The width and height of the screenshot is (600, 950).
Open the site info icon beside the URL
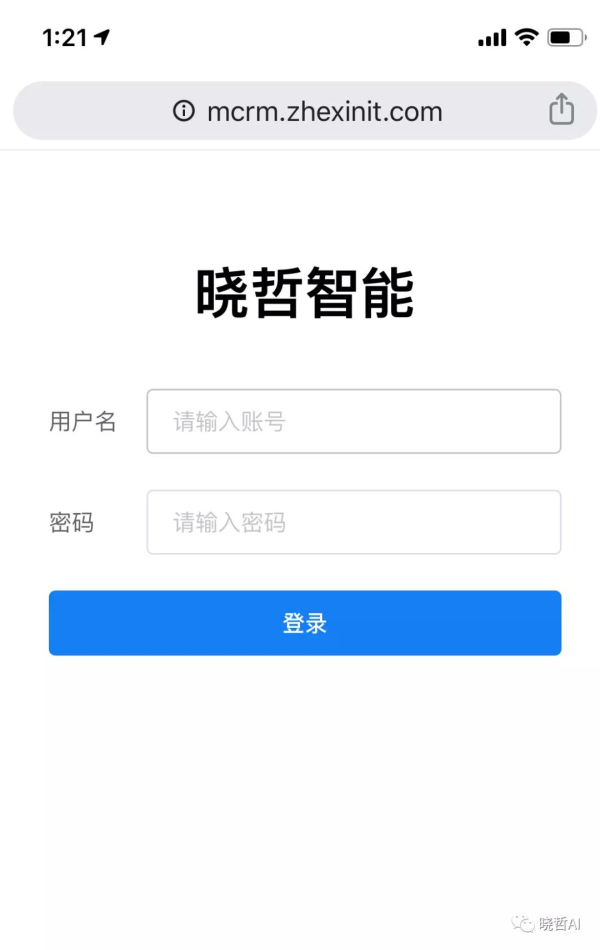click(x=184, y=111)
